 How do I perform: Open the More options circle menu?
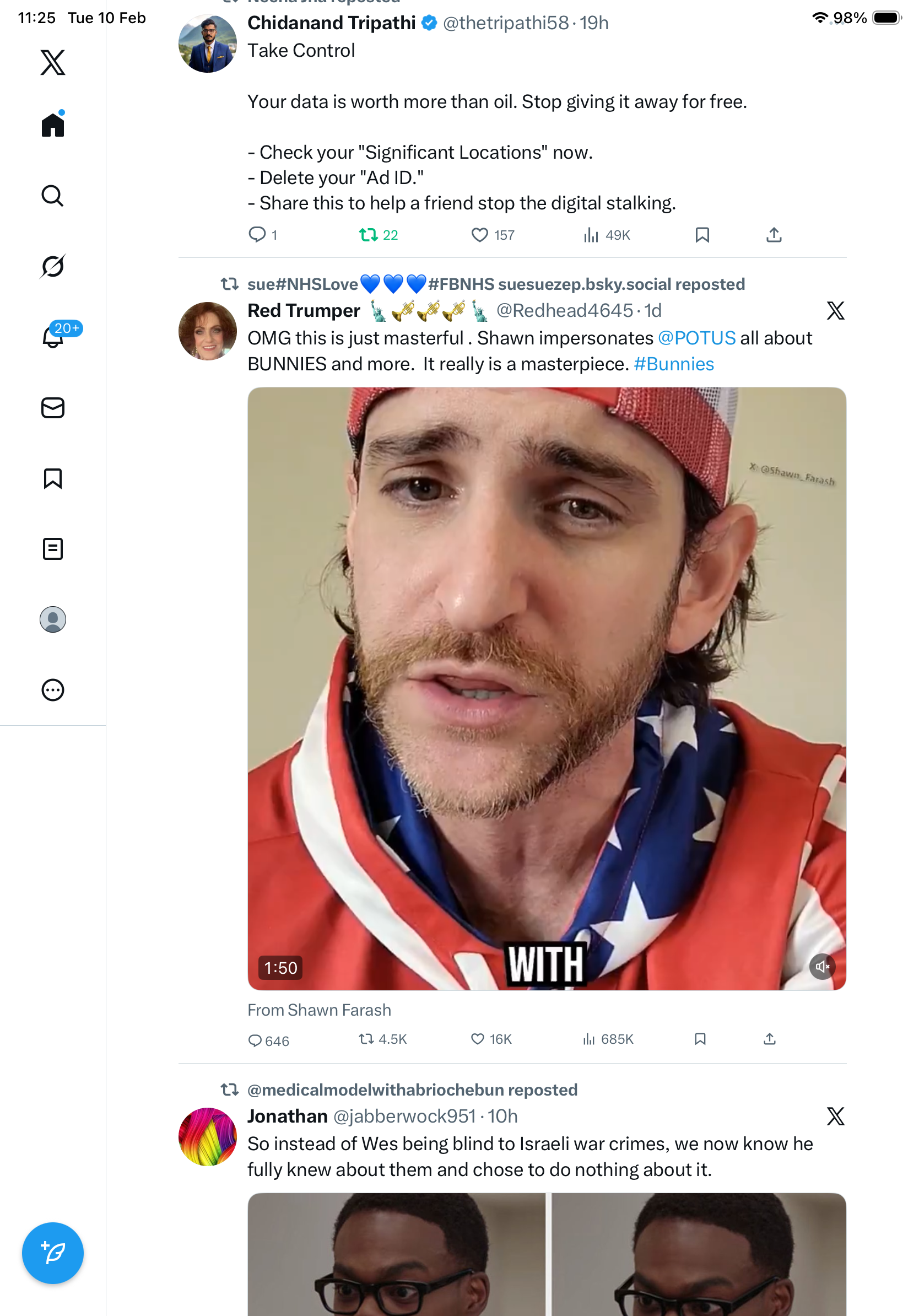pos(53,689)
